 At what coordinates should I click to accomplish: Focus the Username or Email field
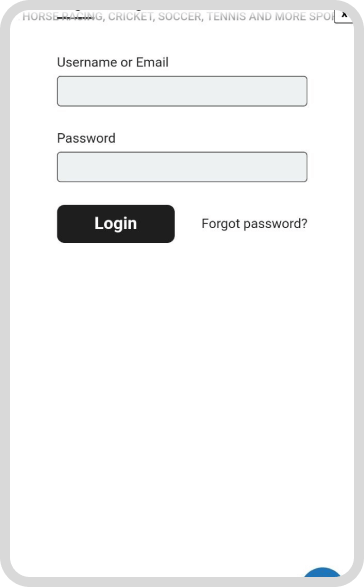click(182, 91)
